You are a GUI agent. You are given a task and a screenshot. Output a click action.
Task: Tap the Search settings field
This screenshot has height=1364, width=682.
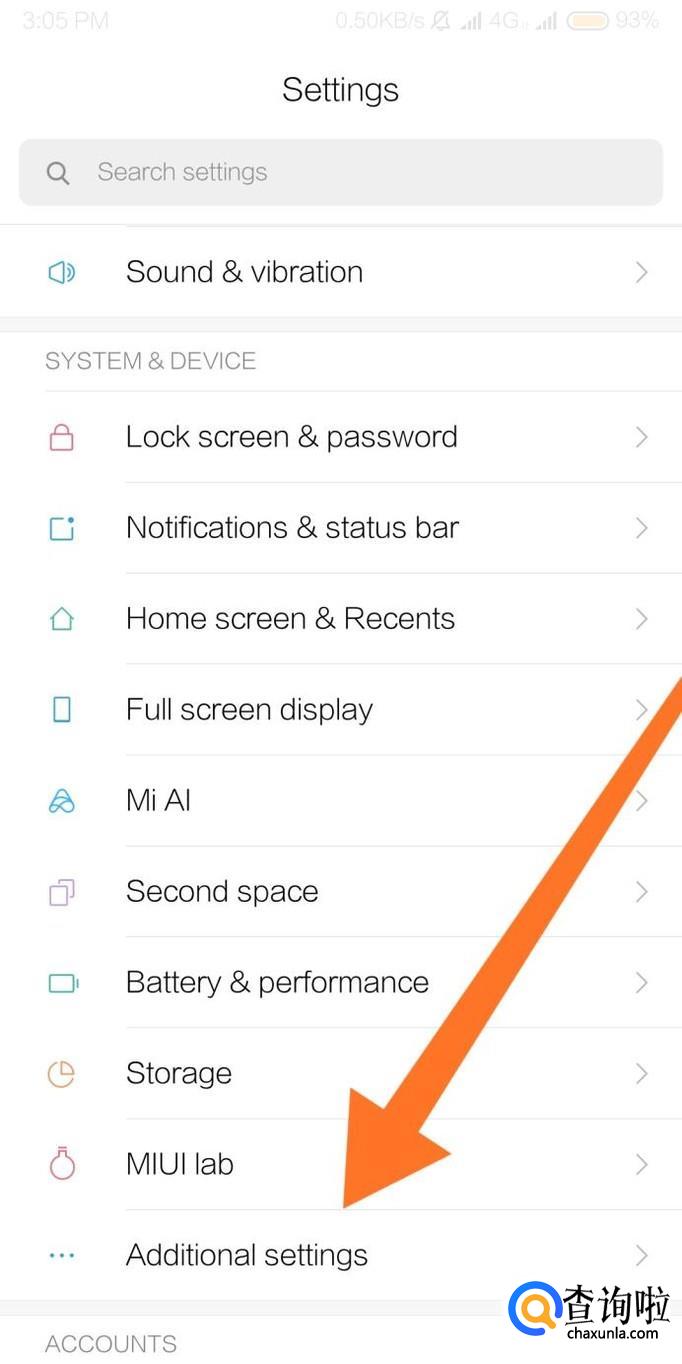(340, 172)
